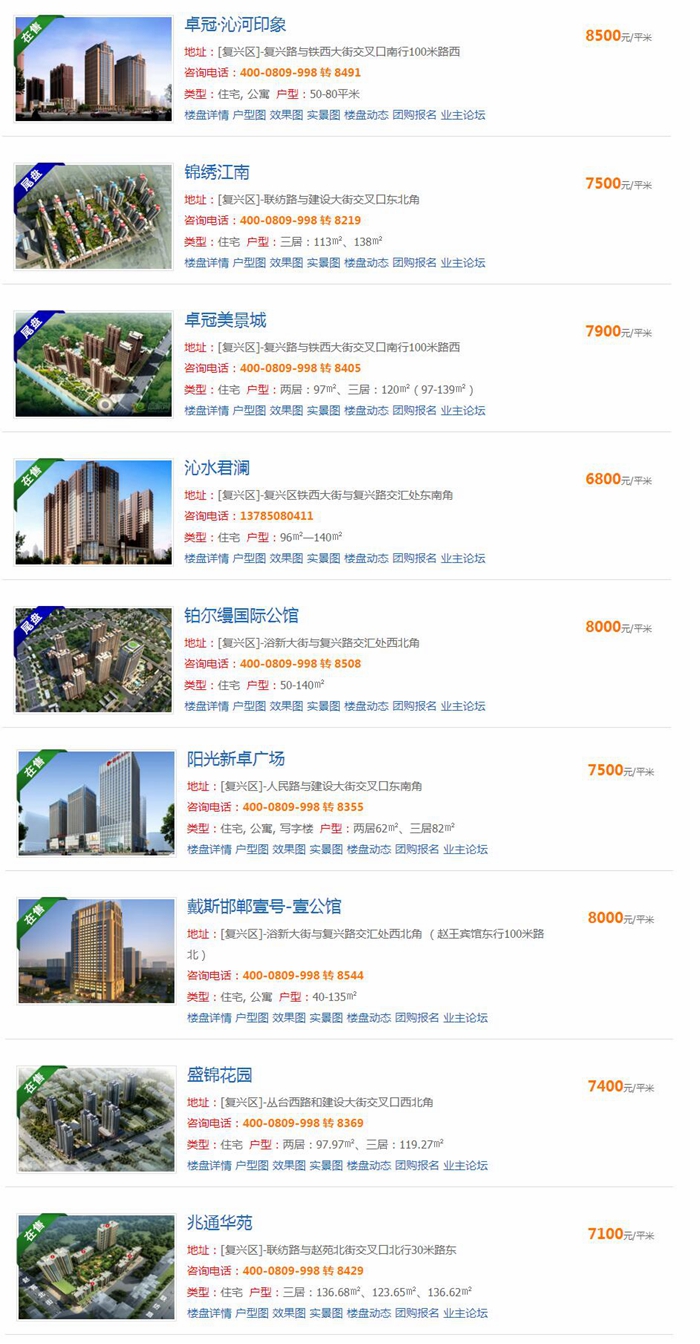Open the 兆通华苑 title link
Viewport: 700px width, 1344px height.
click(219, 1223)
